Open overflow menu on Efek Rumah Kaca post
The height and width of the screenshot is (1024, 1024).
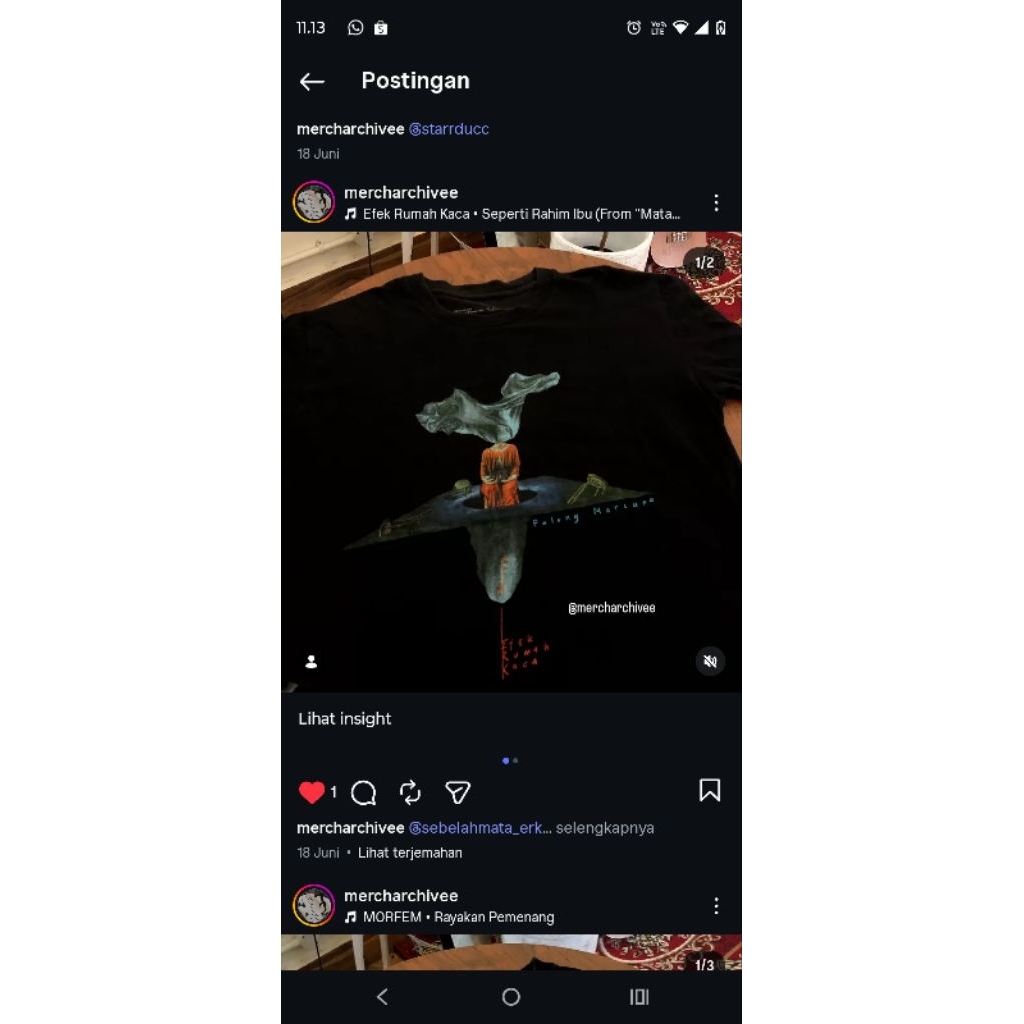[716, 203]
